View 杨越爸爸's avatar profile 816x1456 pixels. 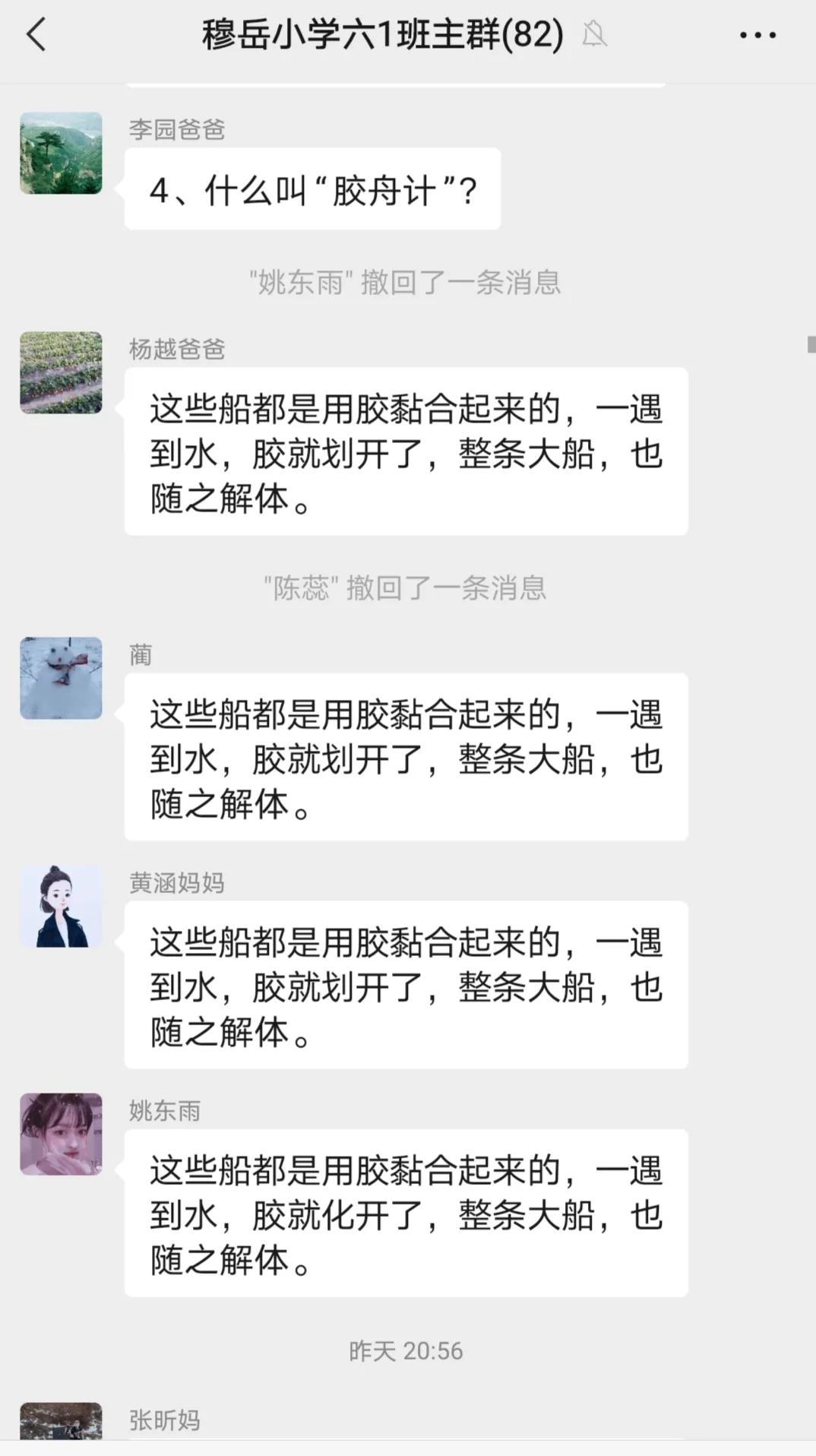[61, 372]
